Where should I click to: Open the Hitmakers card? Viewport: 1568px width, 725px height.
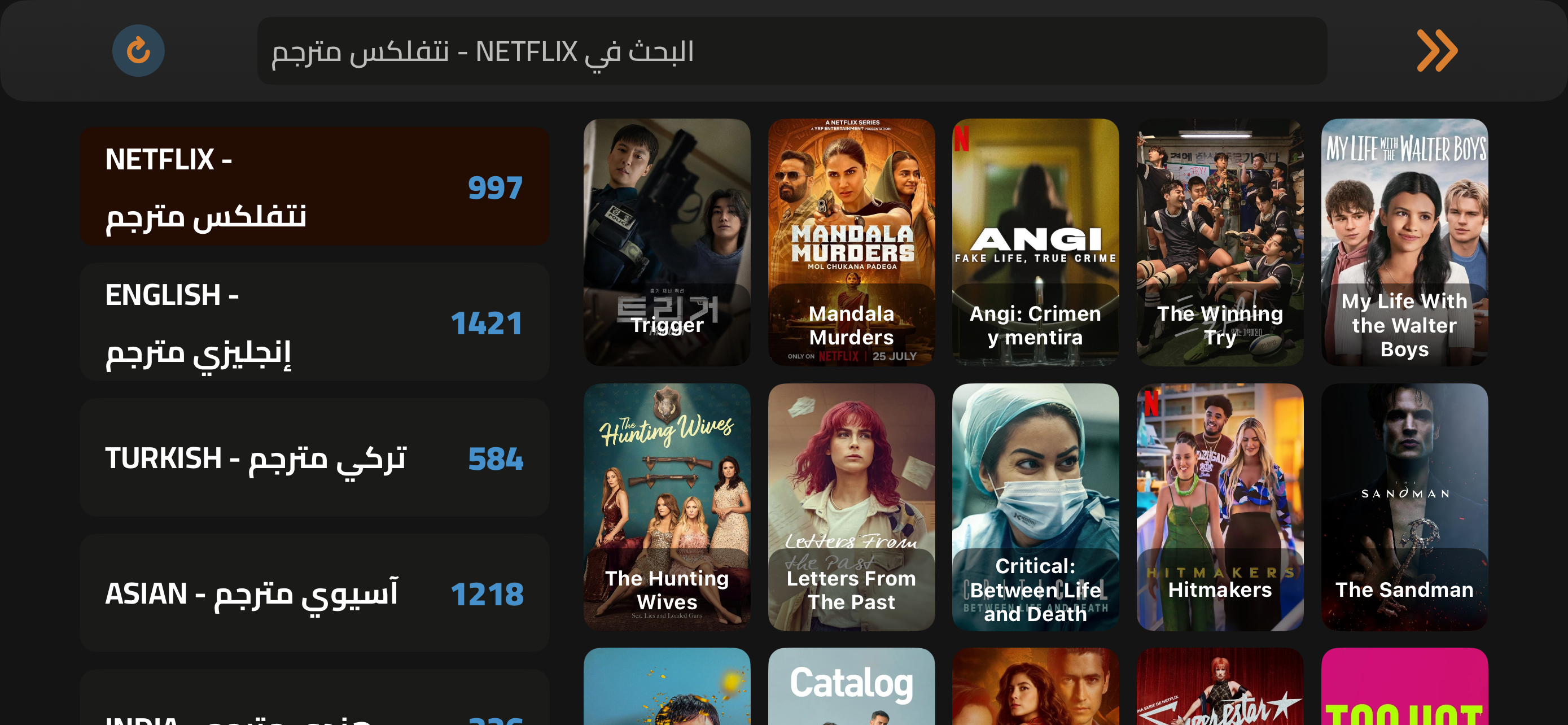pos(1219,506)
